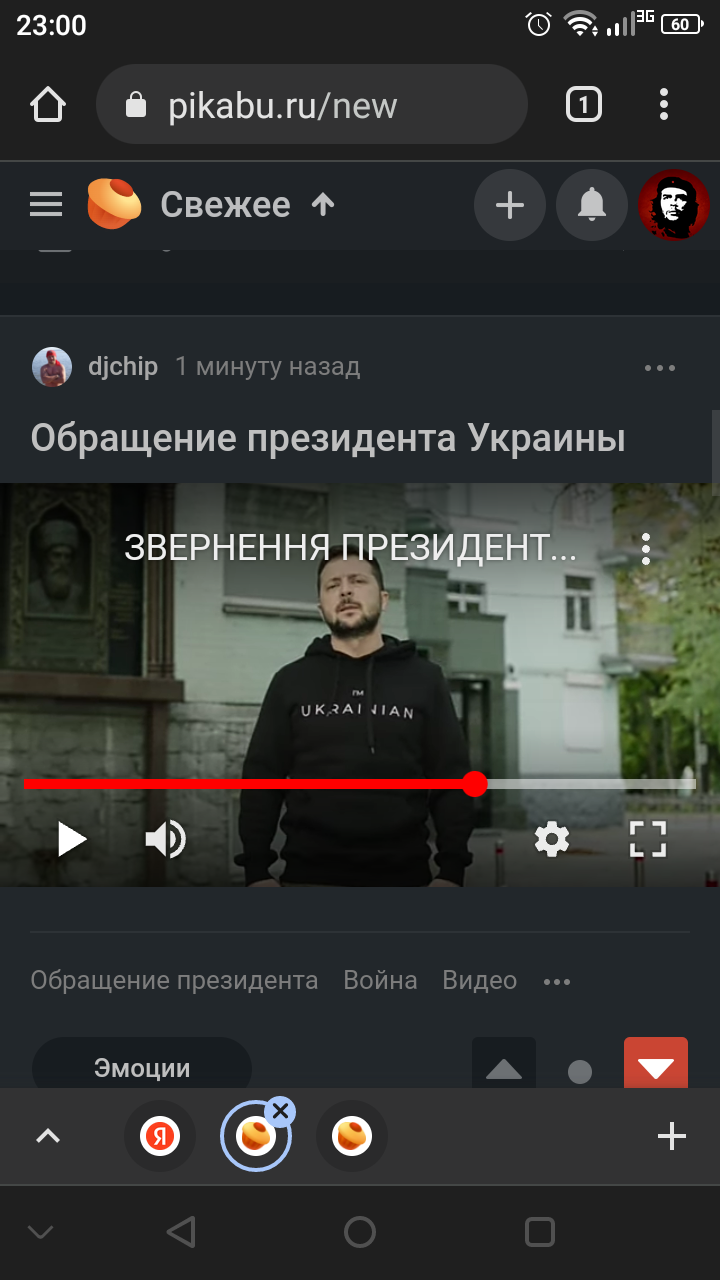Add a new browser tab
720x1280 pixels.
(672, 1136)
